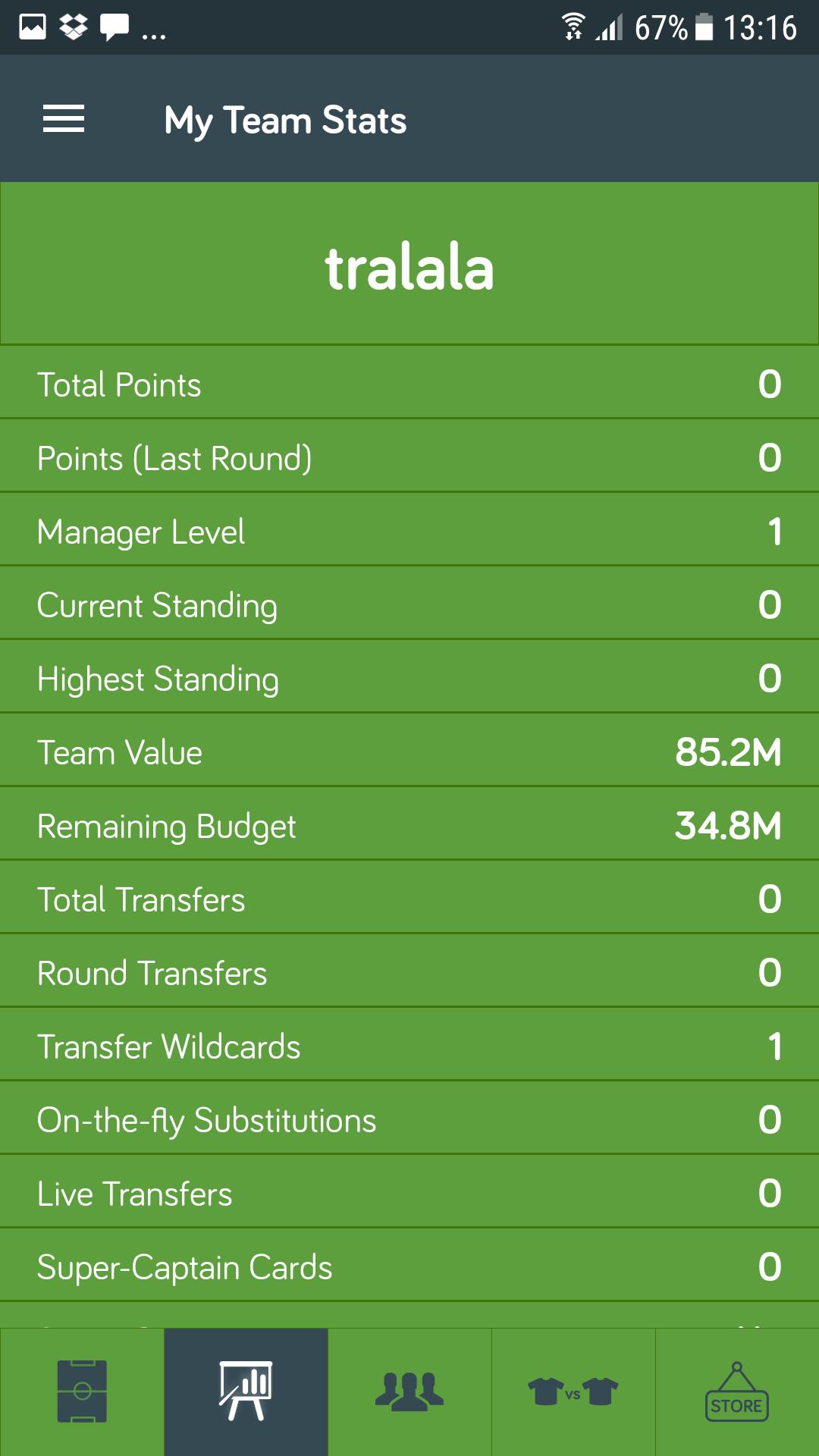Tap the messaging notification icon
This screenshot has height=1456, width=819.
112,23
